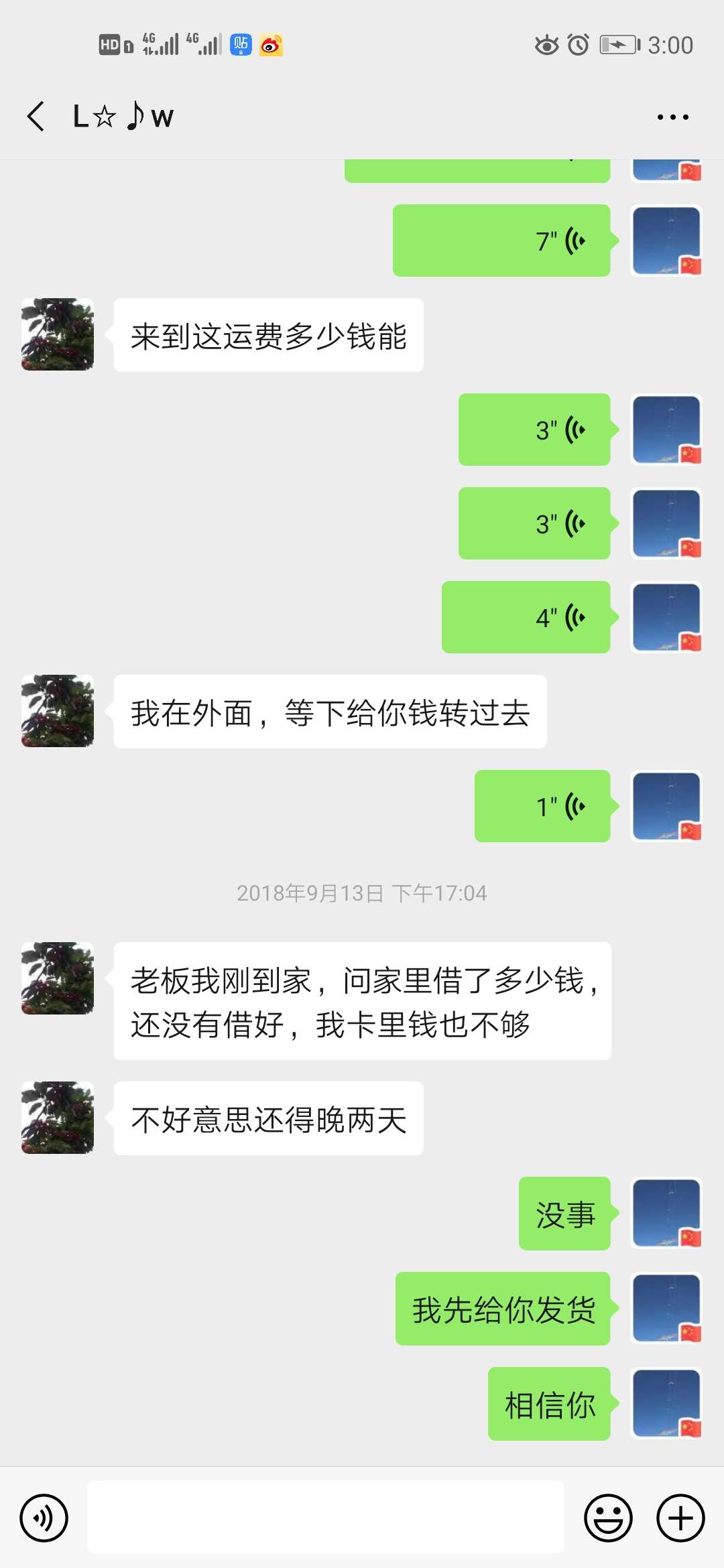The height and width of the screenshot is (1568, 724).
Task: Open the plus attachments menu
Action: 680,1518
